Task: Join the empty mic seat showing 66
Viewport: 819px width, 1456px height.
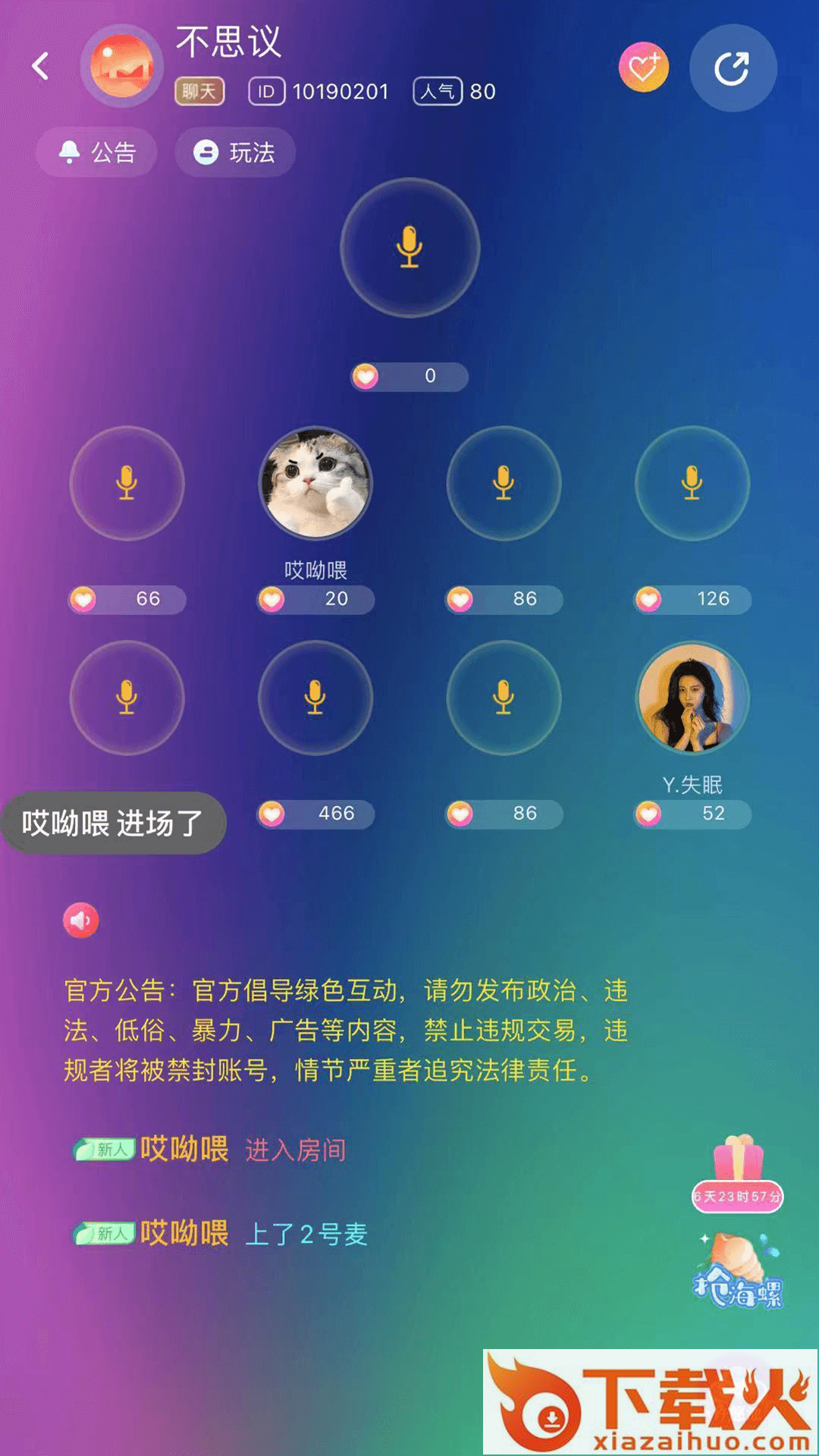Action: [x=127, y=483]
